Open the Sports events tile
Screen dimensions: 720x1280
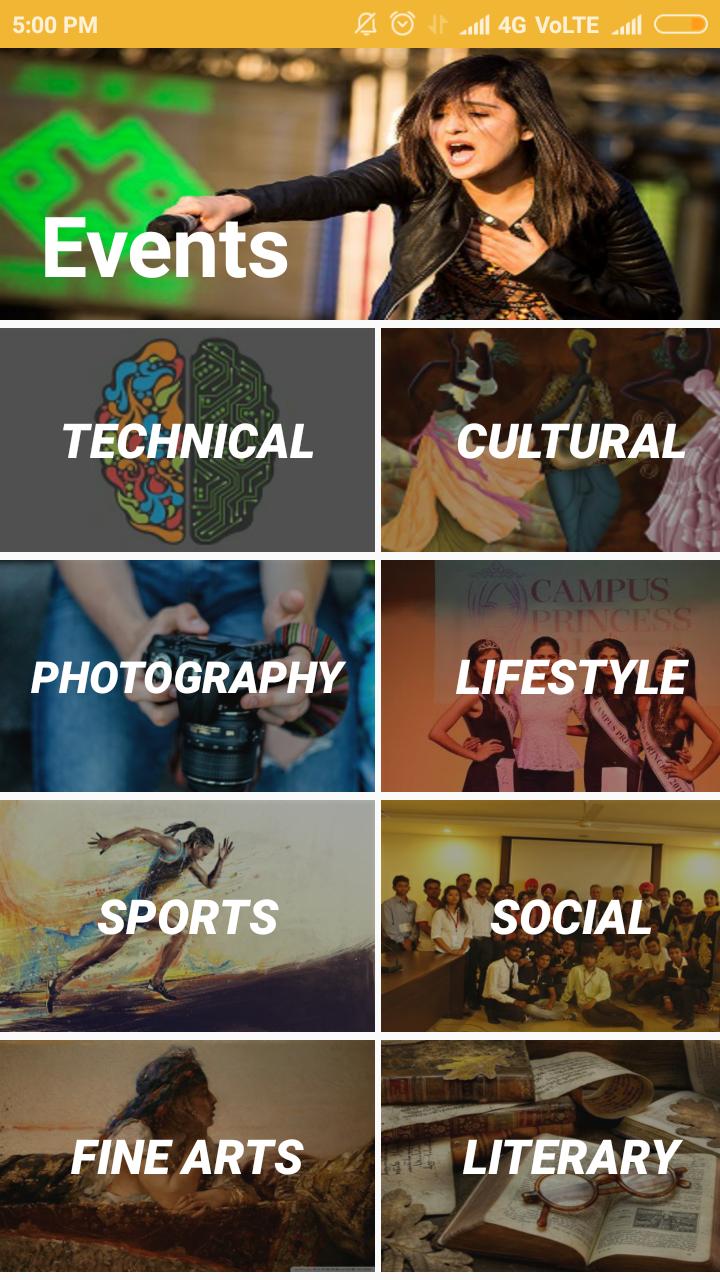187,916
